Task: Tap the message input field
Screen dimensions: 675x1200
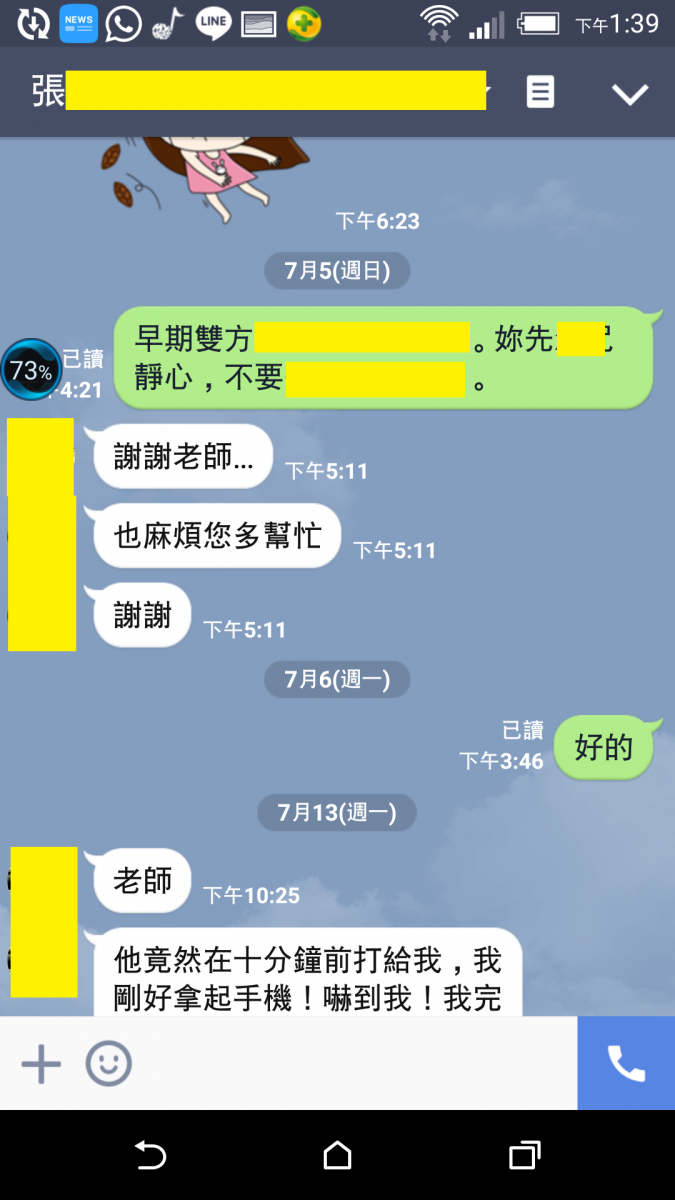Action: 350,1064
